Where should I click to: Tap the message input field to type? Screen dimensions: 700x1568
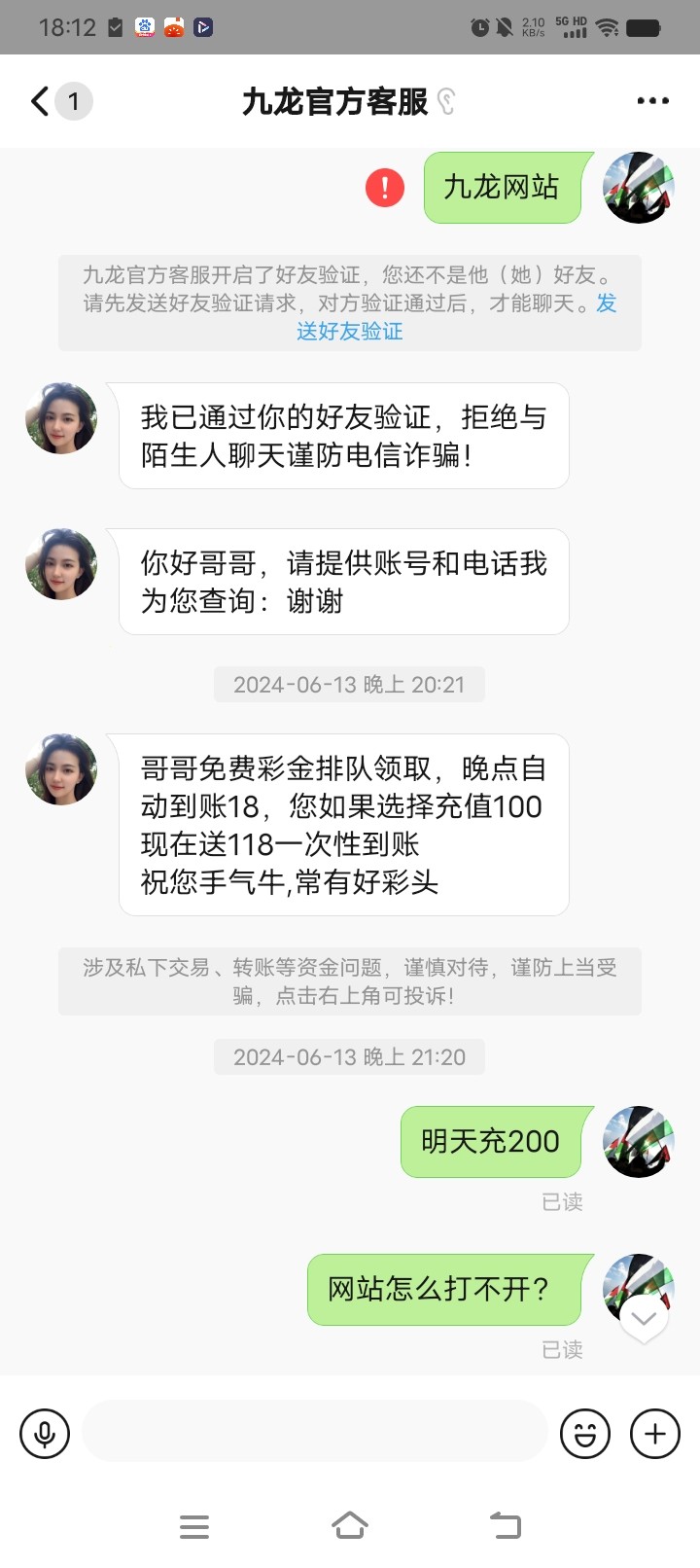tap(311, 1433)
